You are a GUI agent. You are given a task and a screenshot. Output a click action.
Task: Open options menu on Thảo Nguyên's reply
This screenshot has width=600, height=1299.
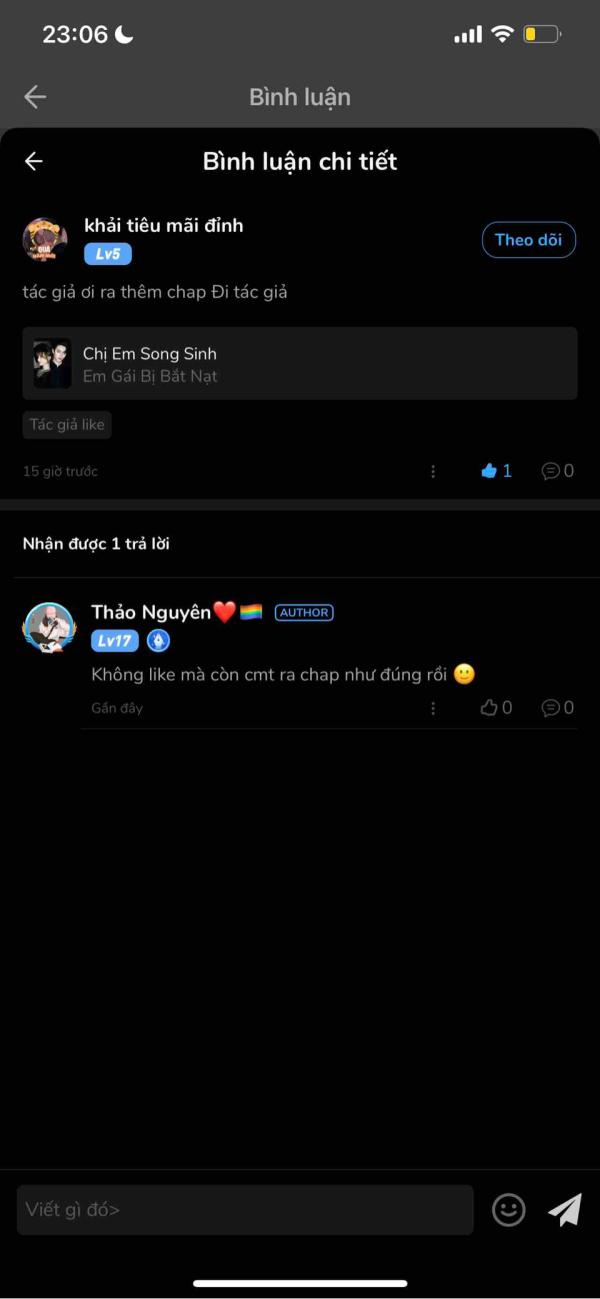tap(433, 708)
